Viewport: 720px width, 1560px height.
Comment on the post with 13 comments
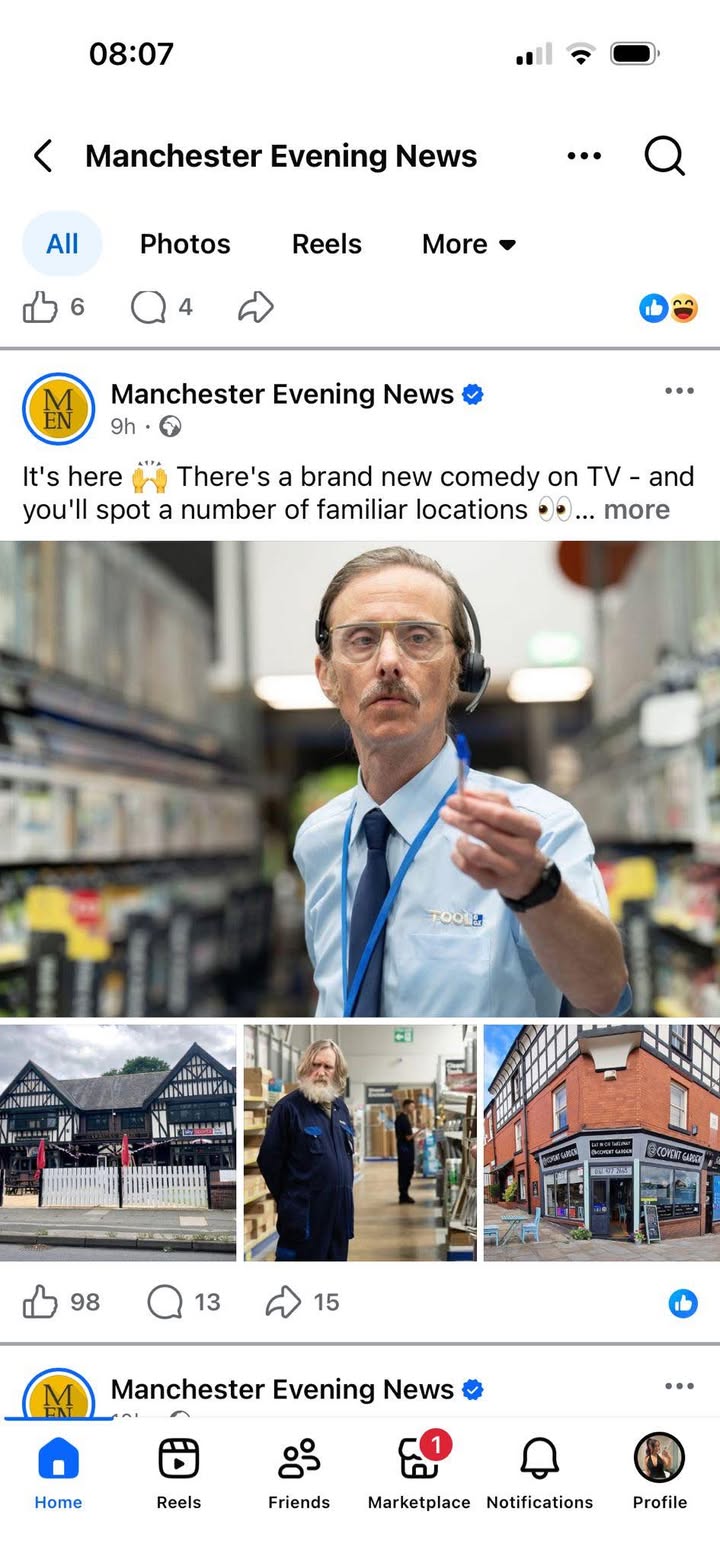point(165,1302)
